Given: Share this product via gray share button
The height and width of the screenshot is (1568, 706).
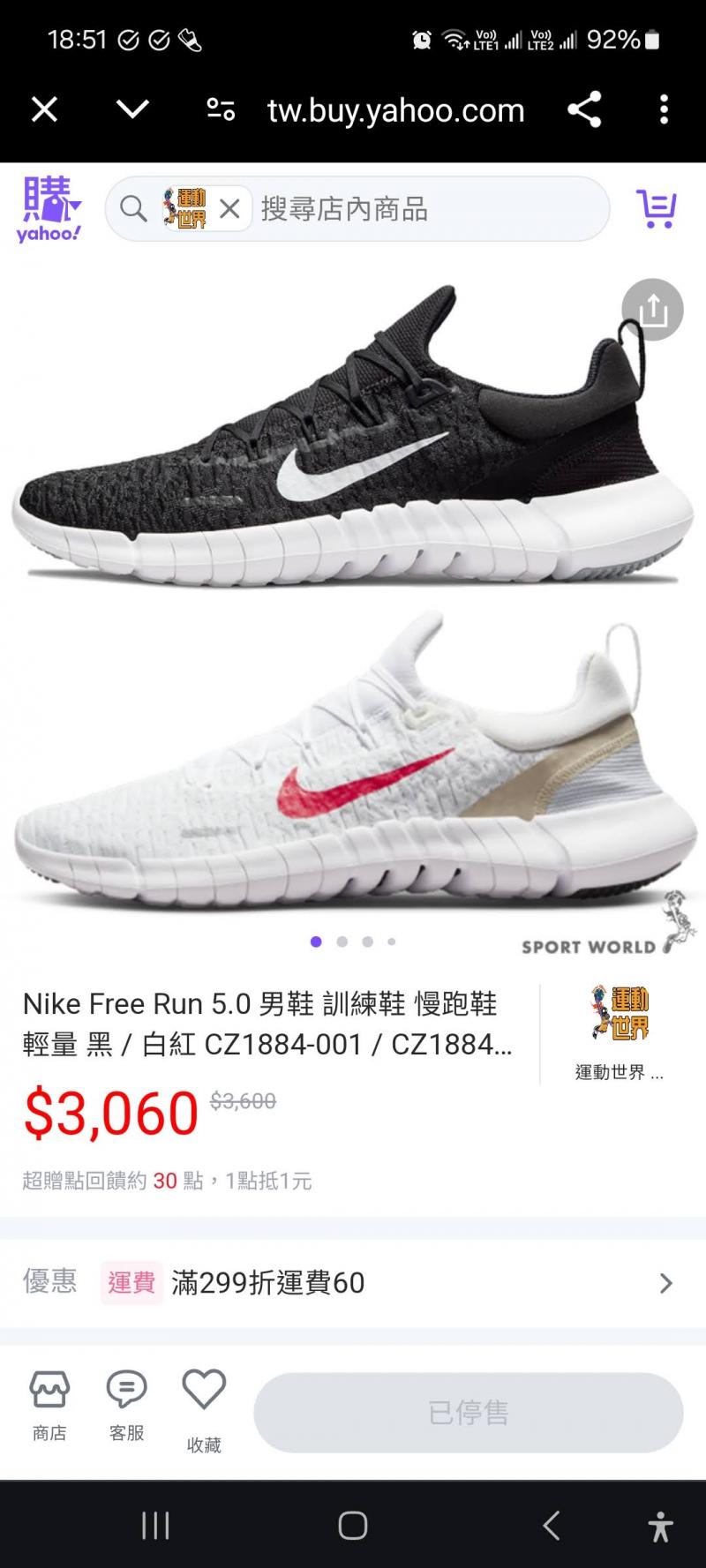Looking at the screenshot, I should [652, 310].
